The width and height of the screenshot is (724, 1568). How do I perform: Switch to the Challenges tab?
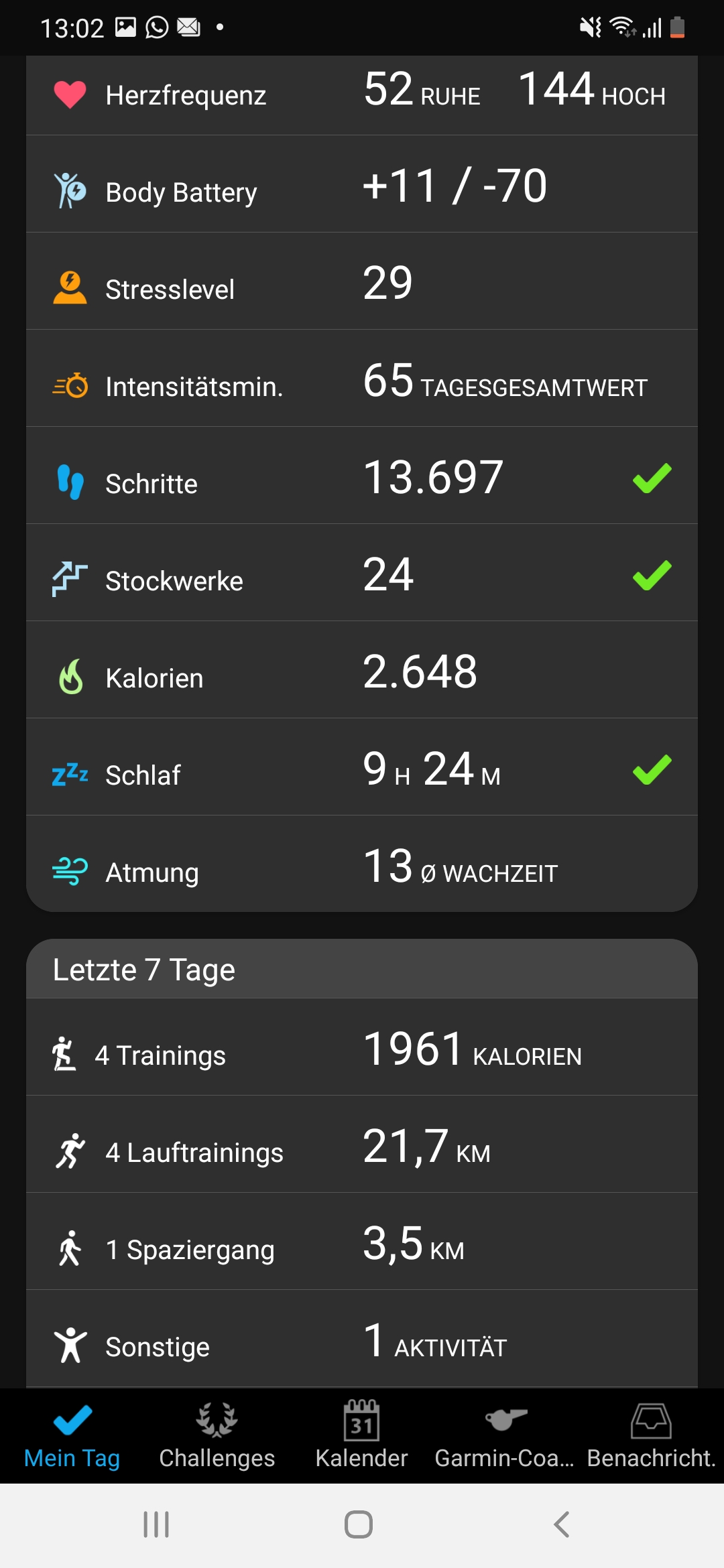[217, 1436]
